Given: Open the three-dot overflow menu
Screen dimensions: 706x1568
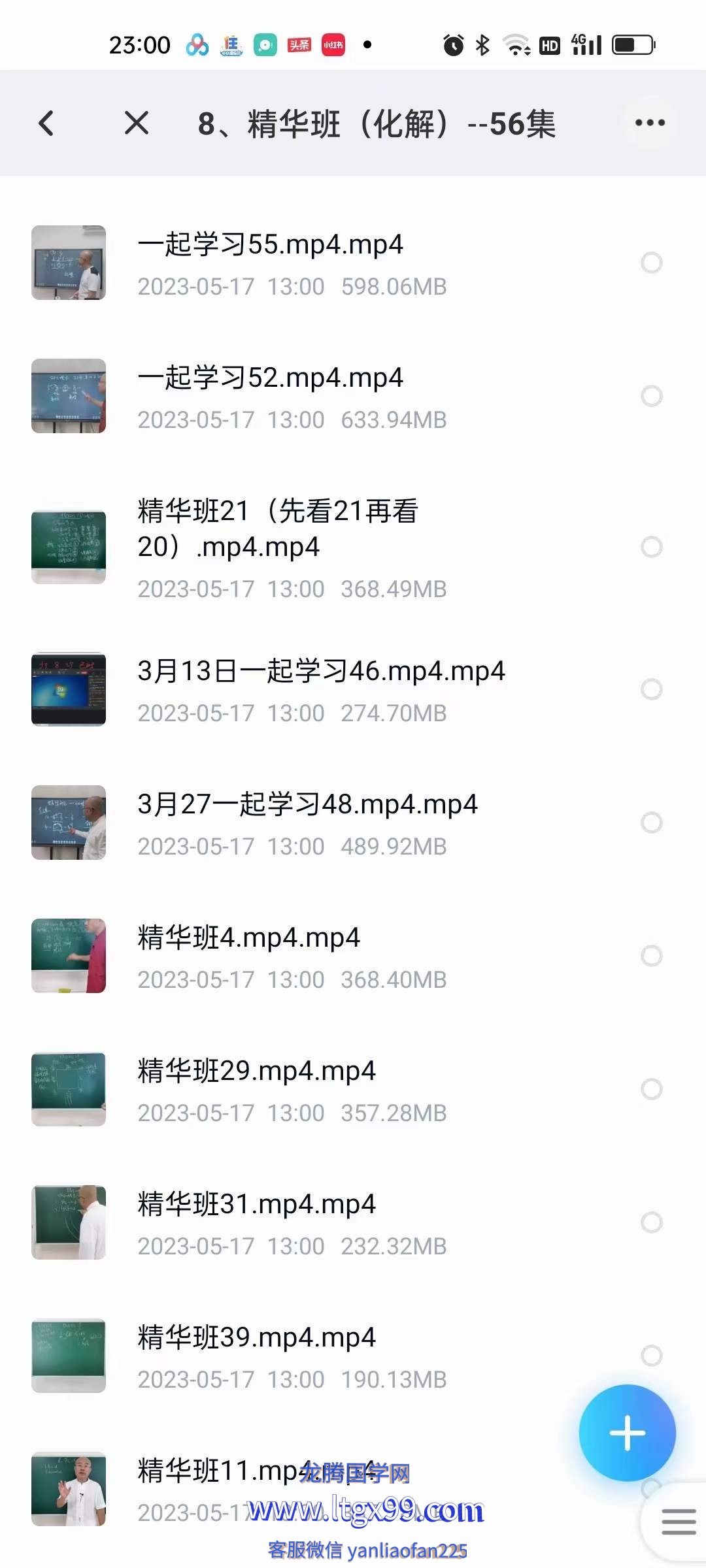Looking at the screenshot, I should coord(650,123).
